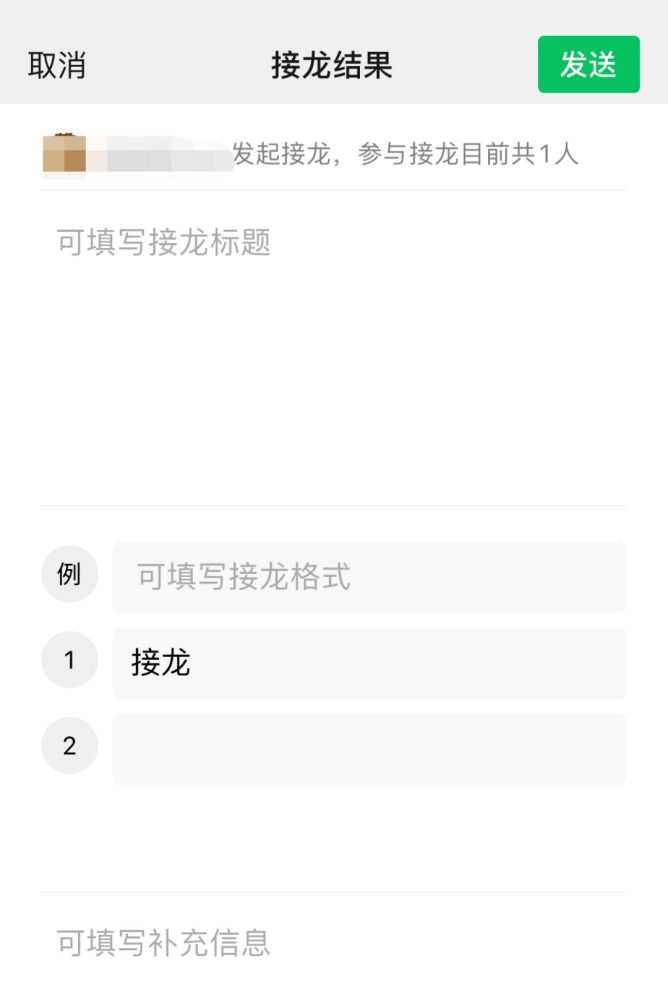Focus the 补充信息 supplementary info field
Viewport: 668px width, 1000px height.
(x=333, y=942)
